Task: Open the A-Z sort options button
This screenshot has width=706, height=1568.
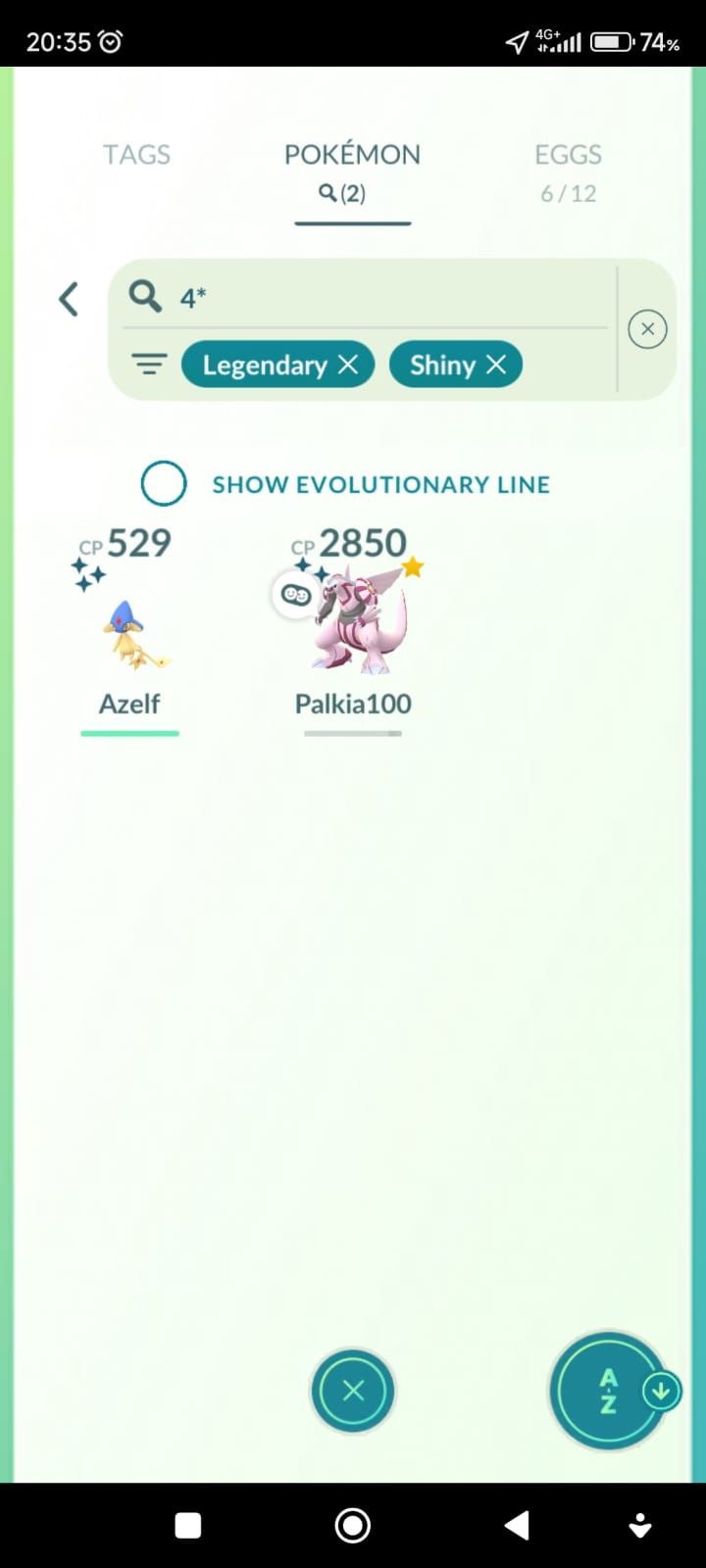Action: [x=609, y=1391]
